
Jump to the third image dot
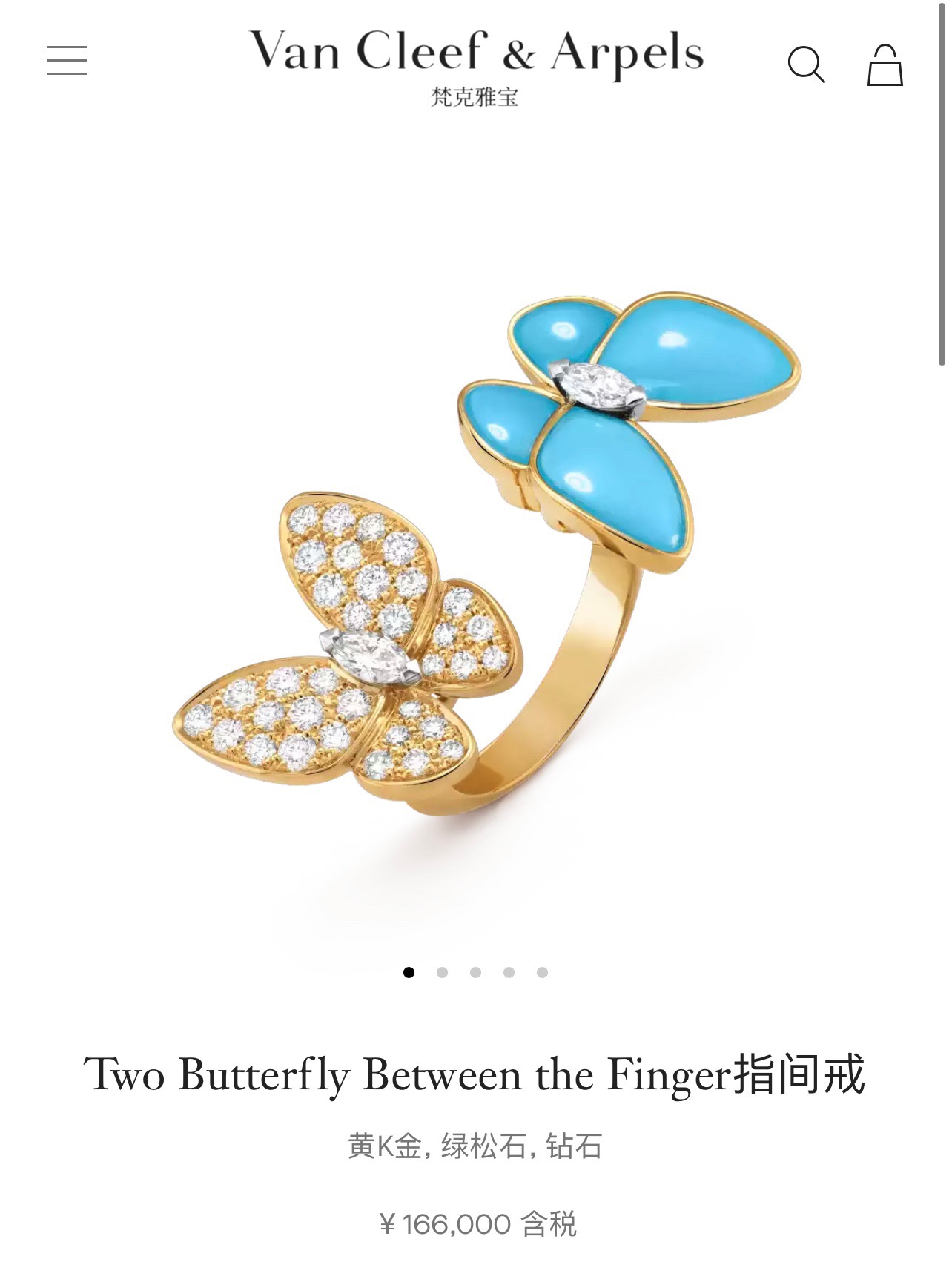[x=476, y=972]
